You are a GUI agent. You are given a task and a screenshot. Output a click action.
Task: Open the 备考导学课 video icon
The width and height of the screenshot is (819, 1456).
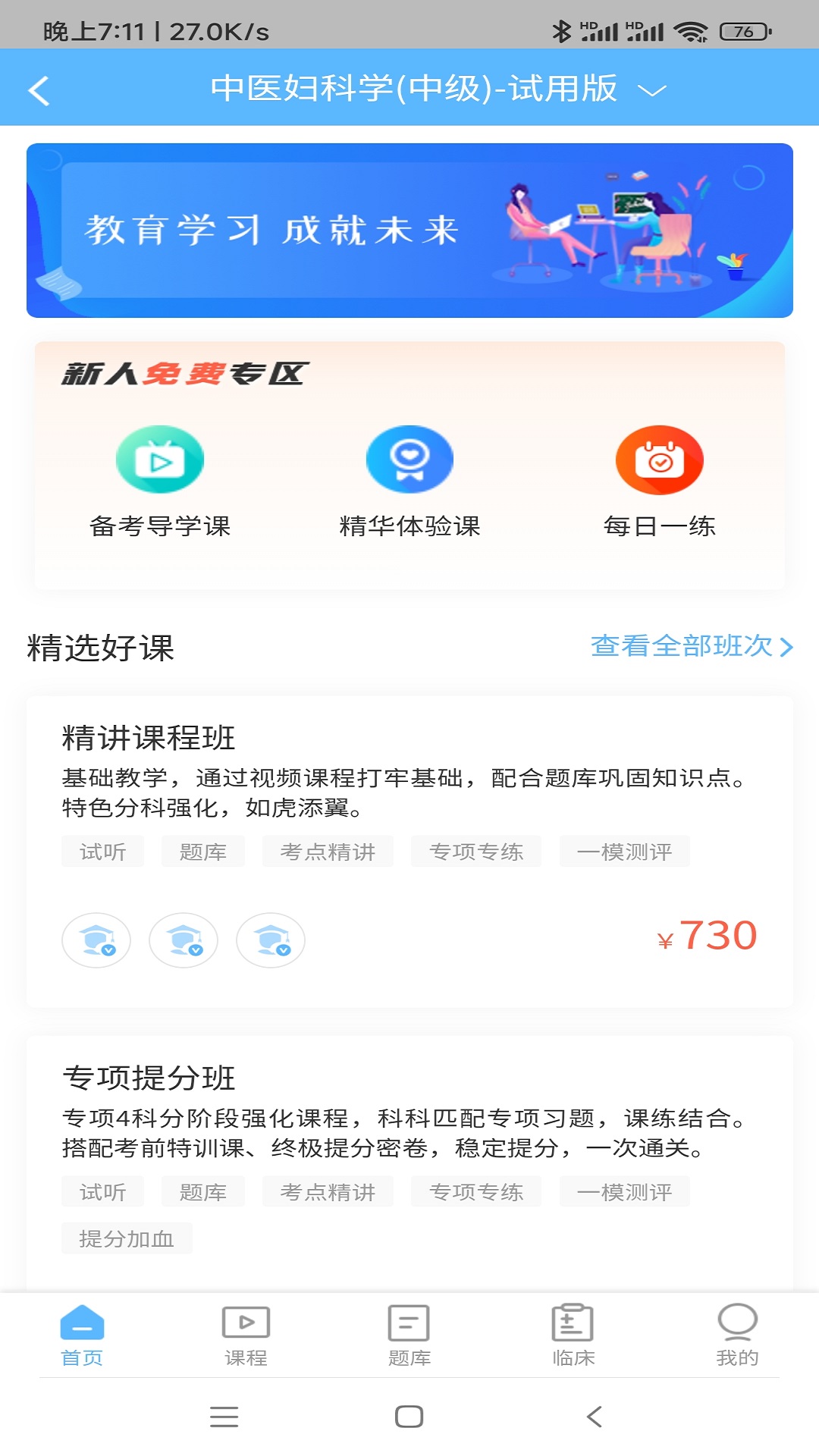[x=159, y=459]
